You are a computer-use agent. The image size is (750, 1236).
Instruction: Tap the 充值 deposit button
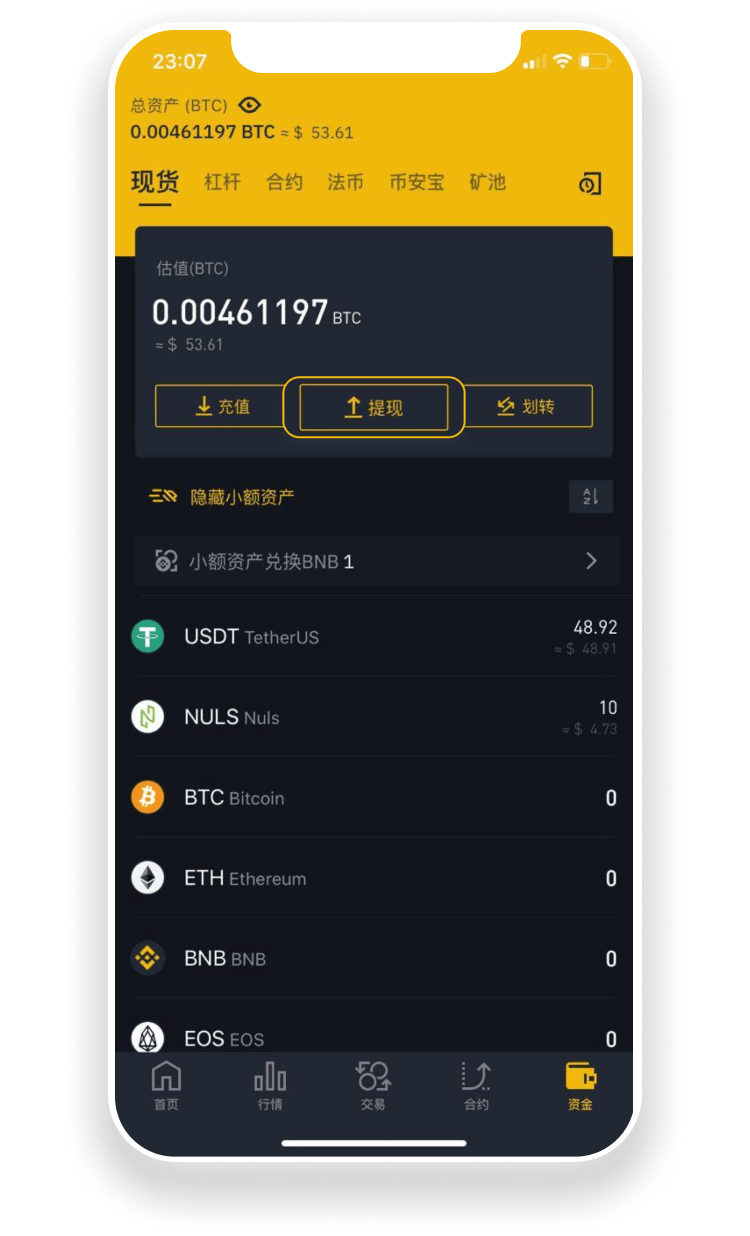(x=223, y=406)
